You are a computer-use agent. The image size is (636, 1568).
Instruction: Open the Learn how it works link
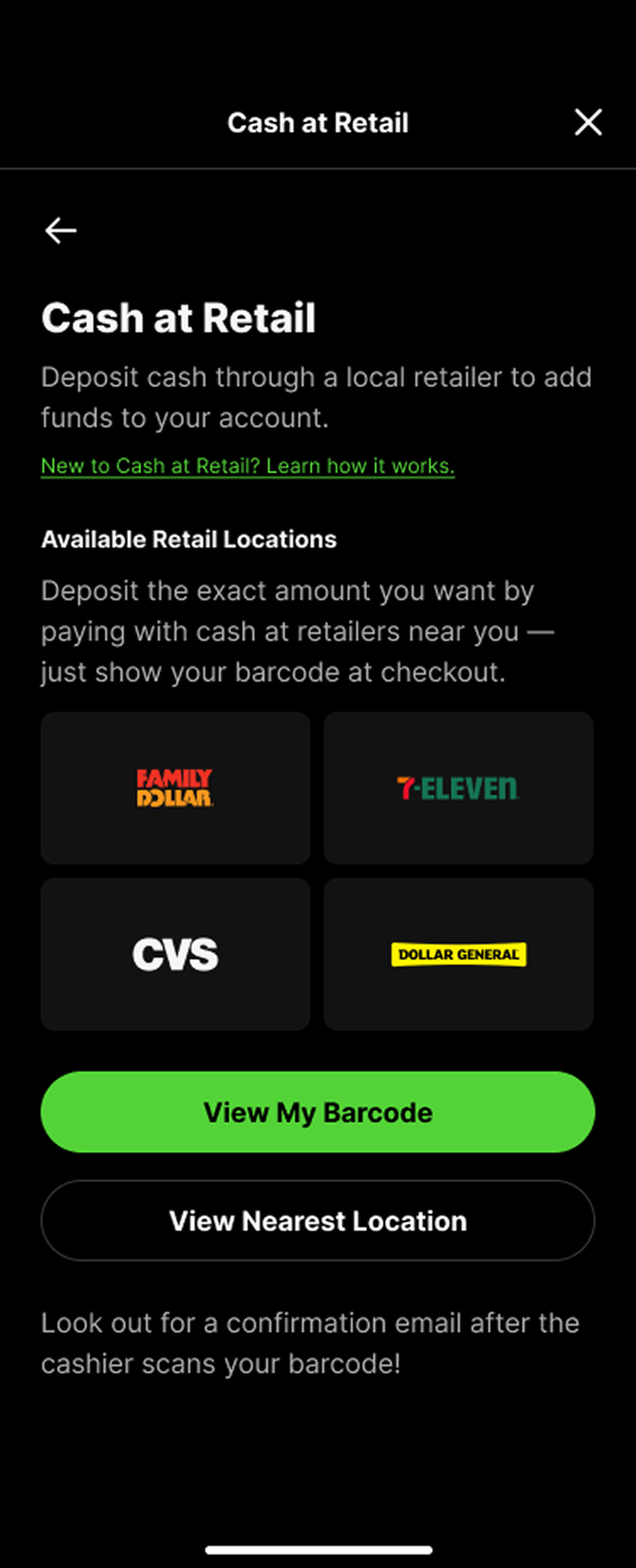pyautogui.click(x=248, y=466)
